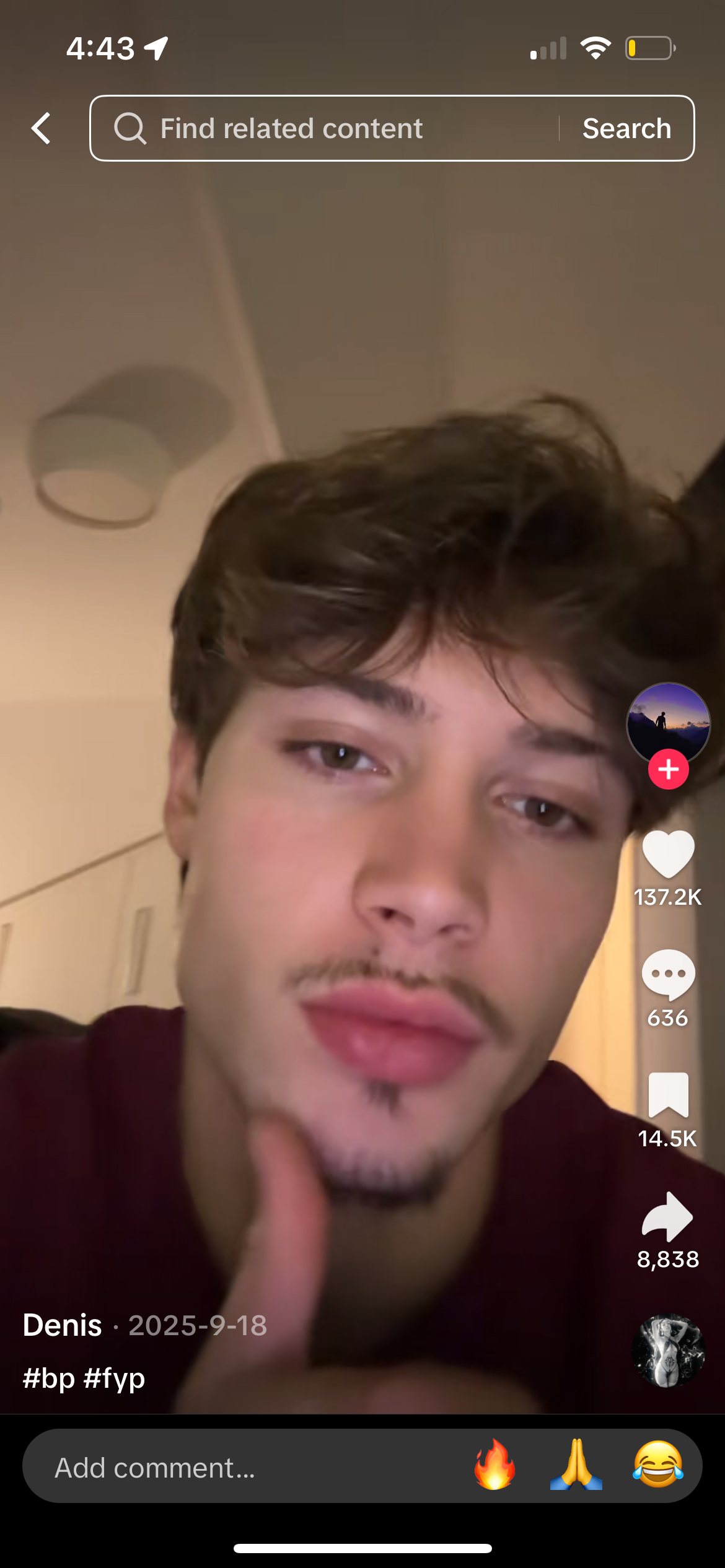Viewport: 725px width, 1568px height.
Task: Follow the creator with the plus button
Action: click(668, 770)
